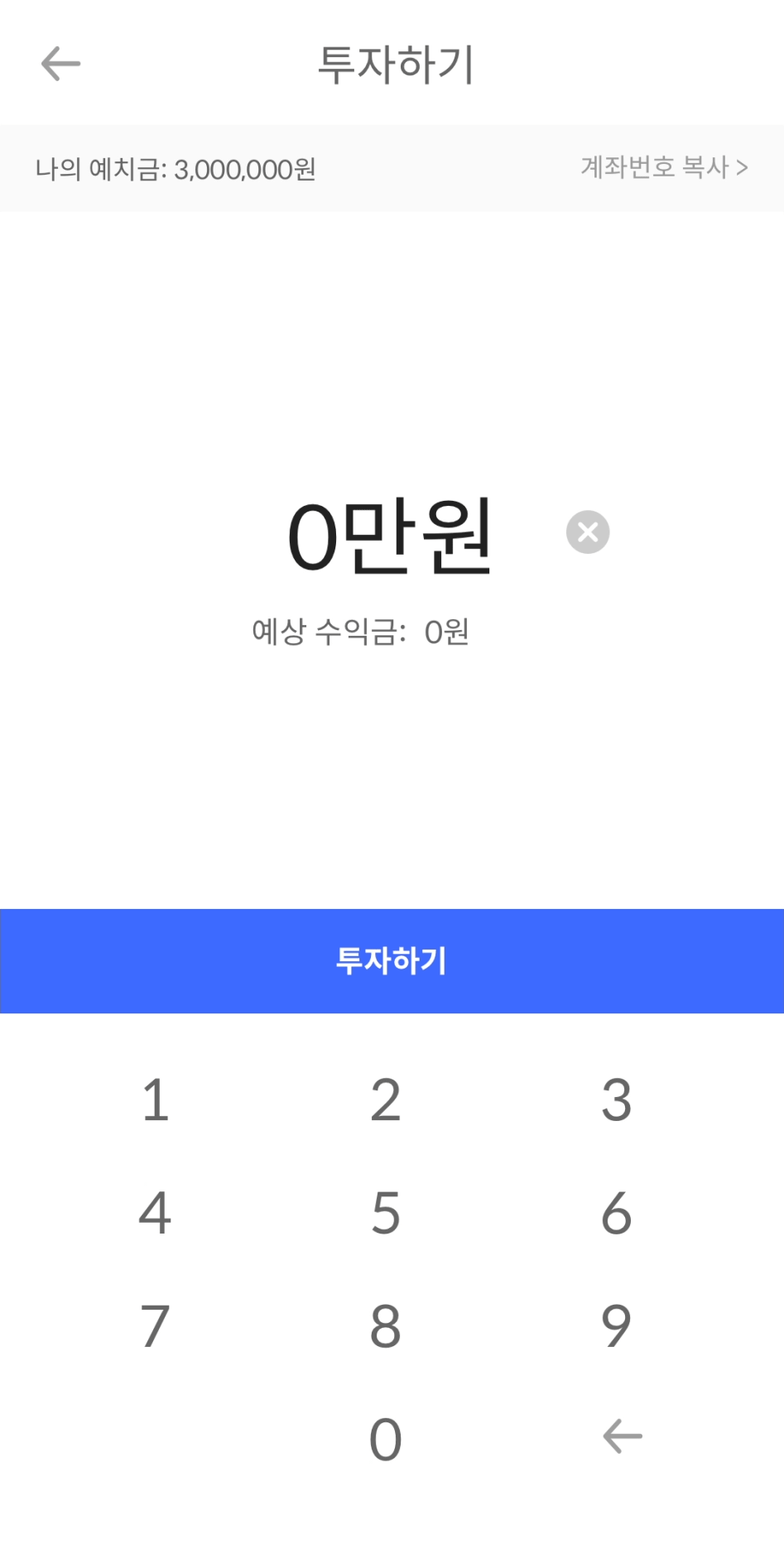Enter digit 7 on the keypad

click(155, 1326)
